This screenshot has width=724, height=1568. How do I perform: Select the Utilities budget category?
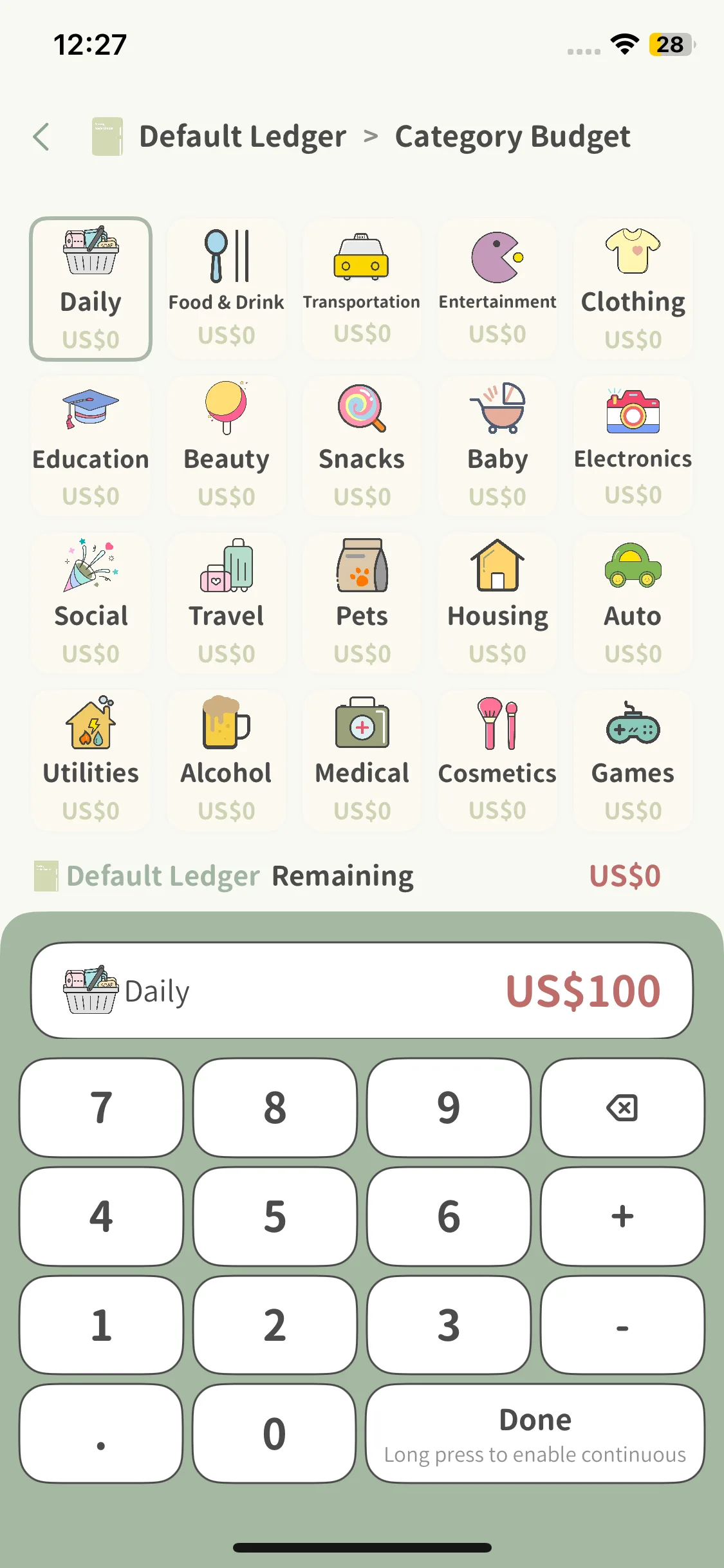click(91, 760)
